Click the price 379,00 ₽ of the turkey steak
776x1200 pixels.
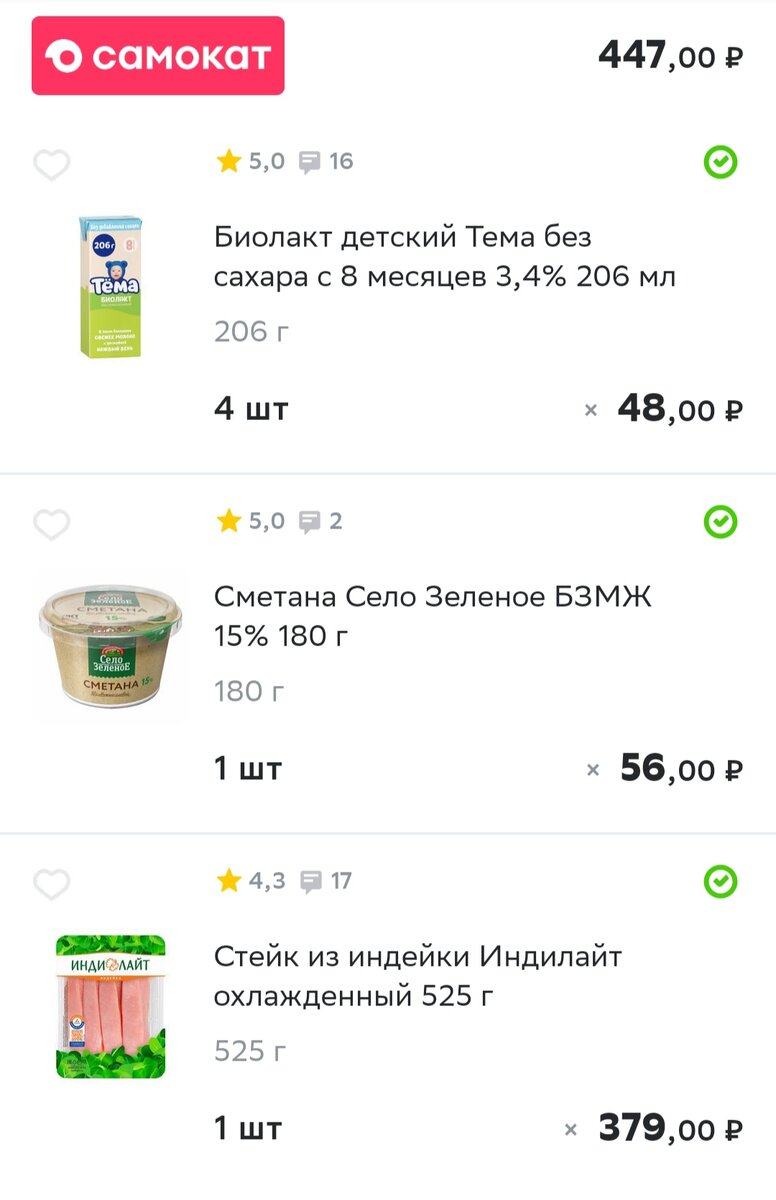tap(668, 1128)
